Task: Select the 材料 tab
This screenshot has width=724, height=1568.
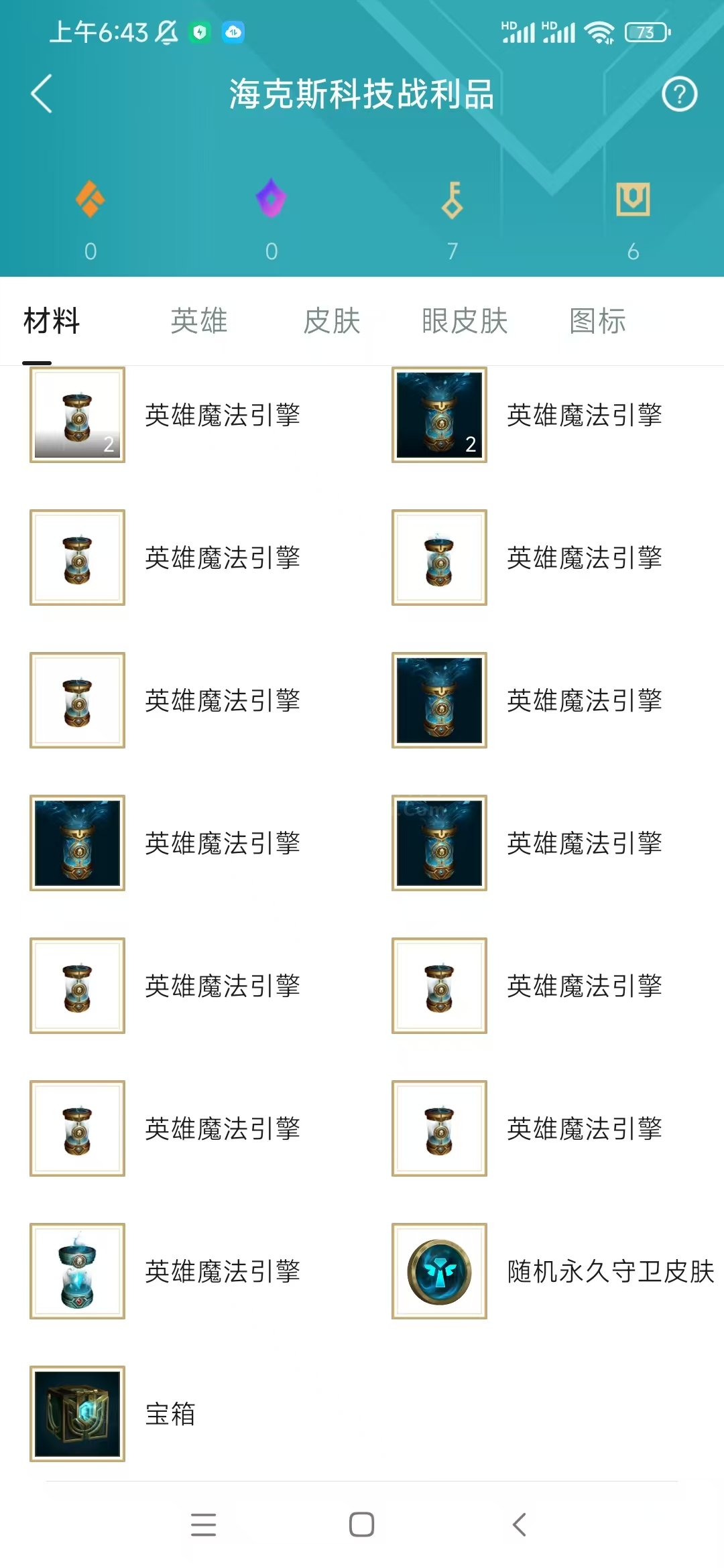Action: click(52, 321)
